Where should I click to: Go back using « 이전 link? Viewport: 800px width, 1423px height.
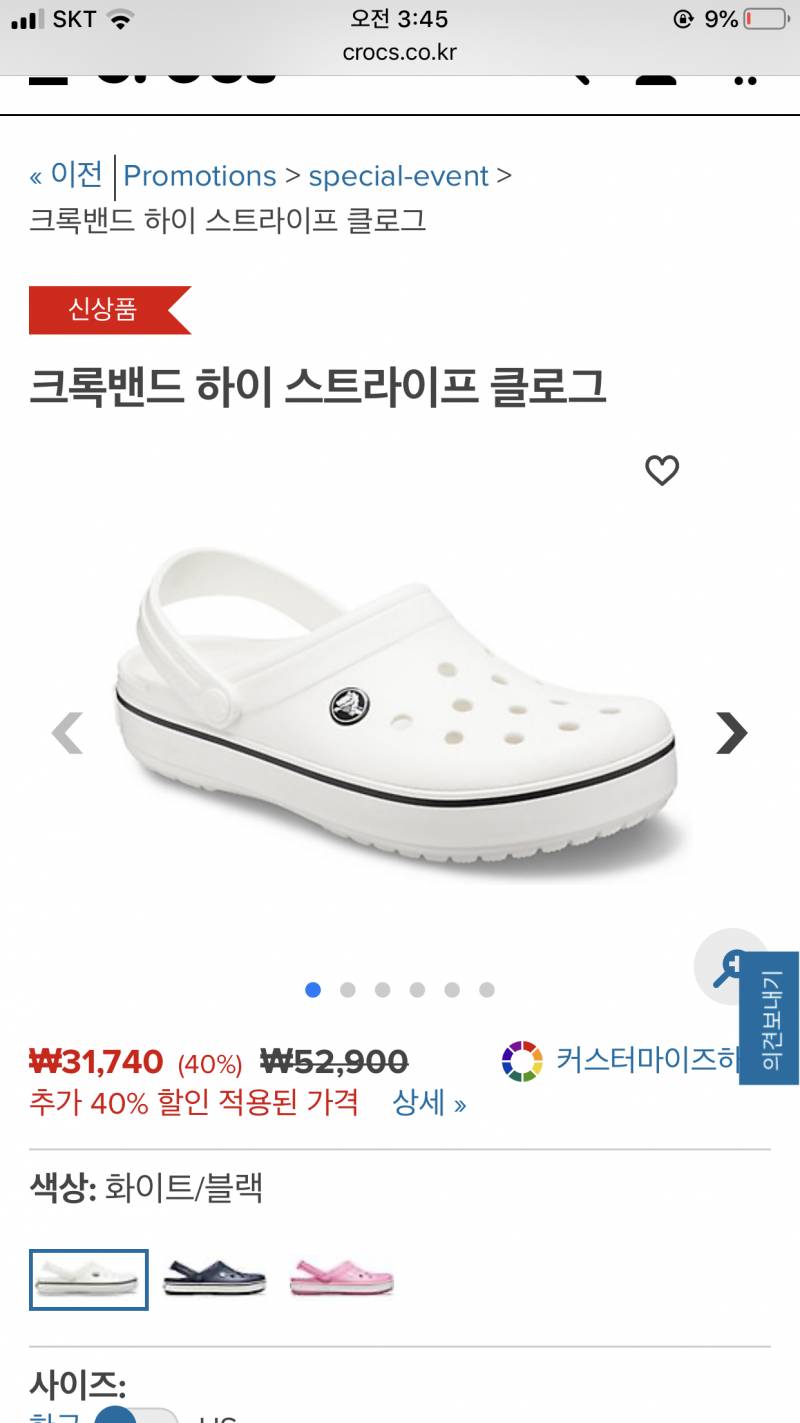pos(66,175)
